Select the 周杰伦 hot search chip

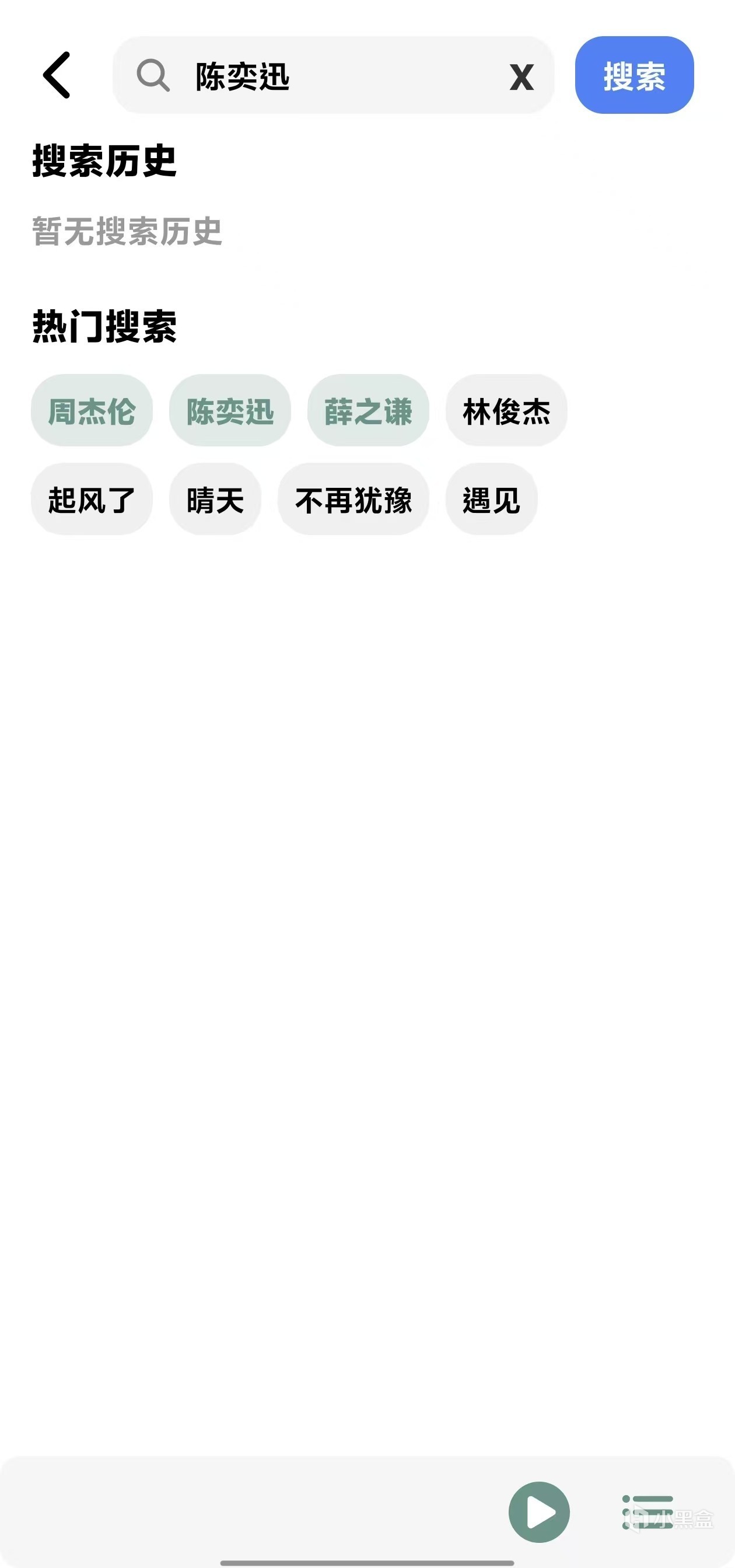[92, 411]
